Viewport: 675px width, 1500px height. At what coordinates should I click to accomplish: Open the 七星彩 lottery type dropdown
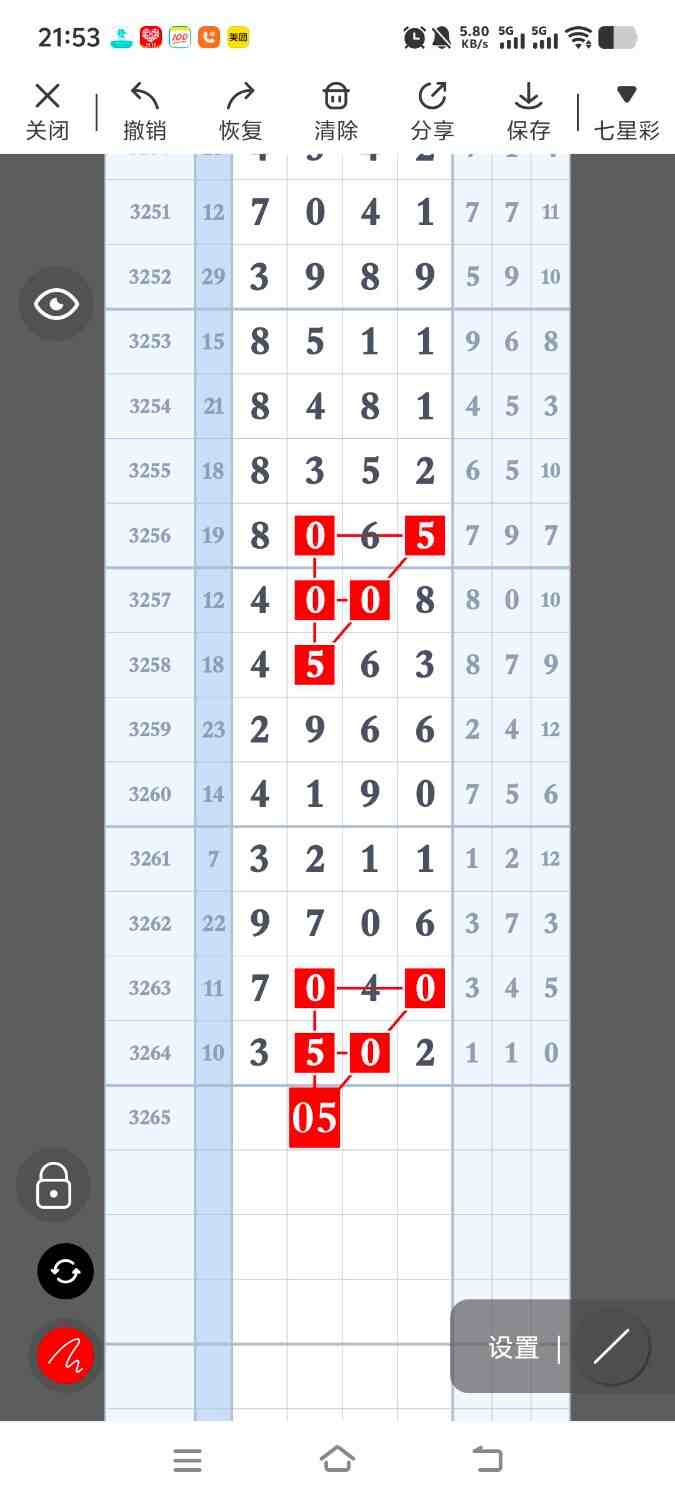click(x=626, y=111)
